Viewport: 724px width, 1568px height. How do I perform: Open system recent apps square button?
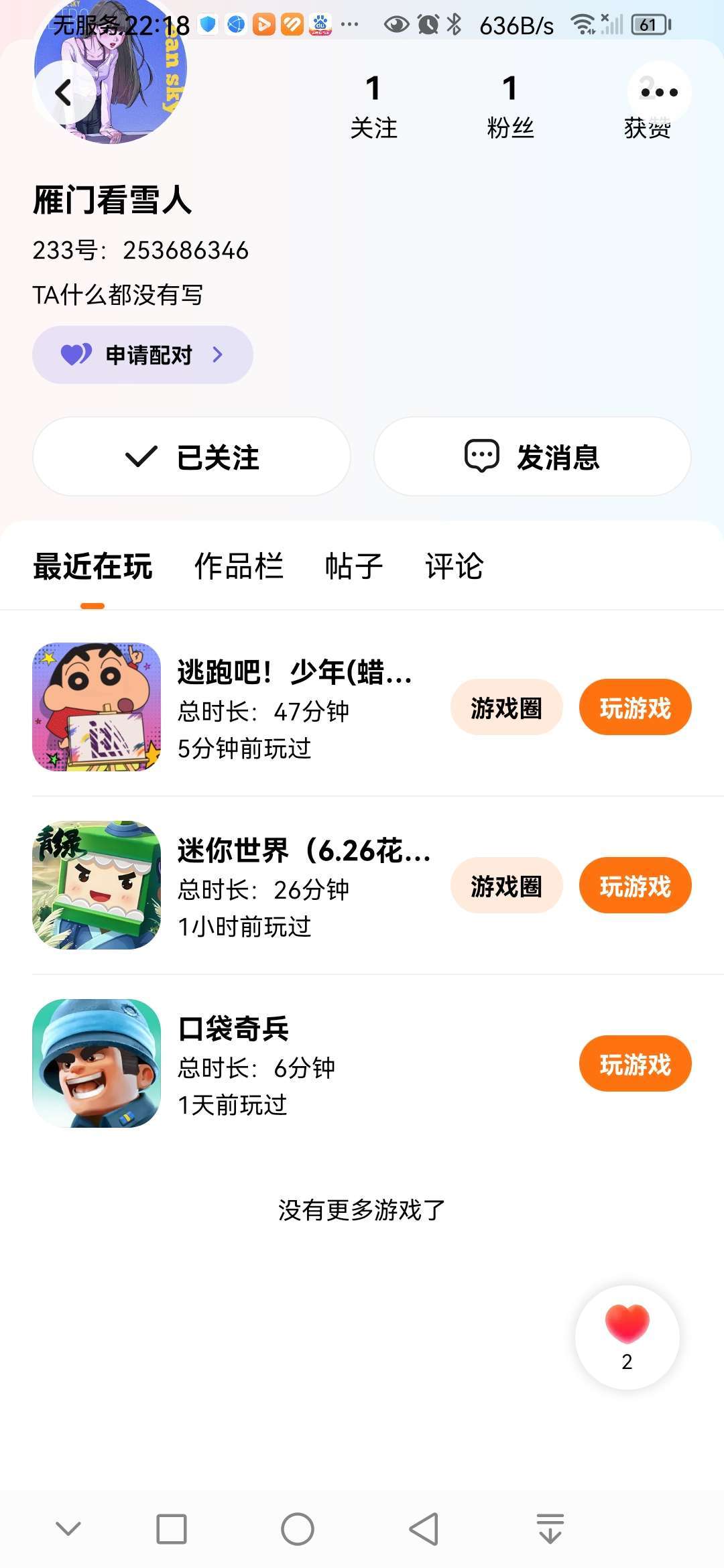172,1529
